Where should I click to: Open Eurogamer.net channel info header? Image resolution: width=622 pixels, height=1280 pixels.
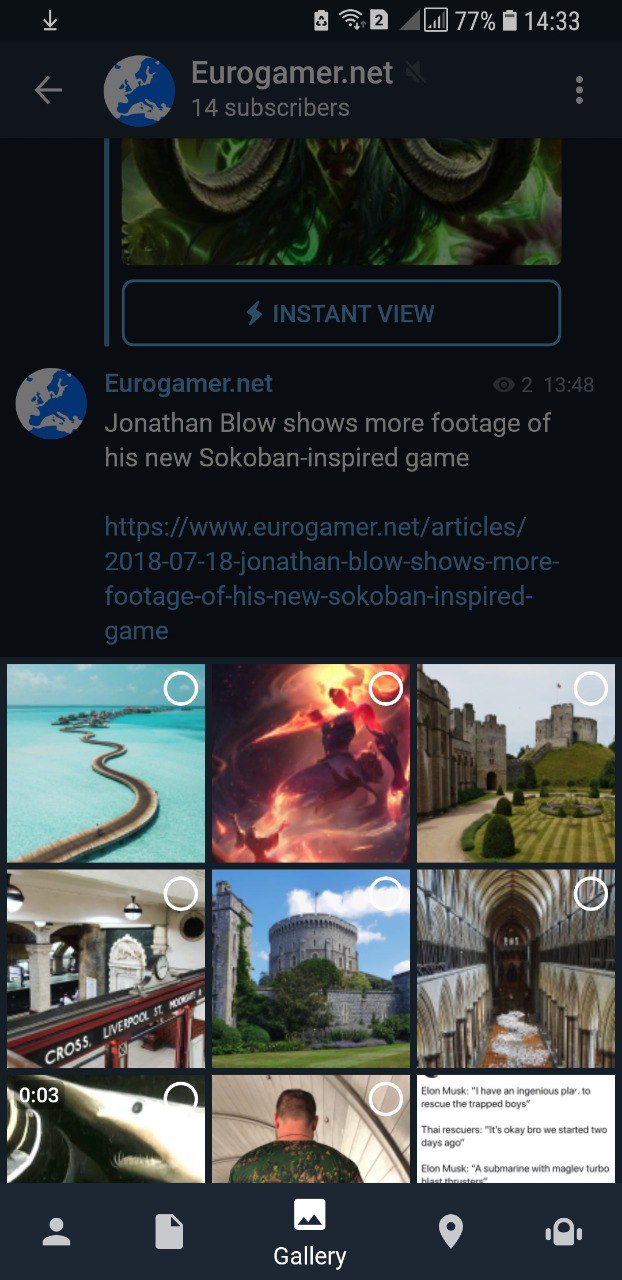pyautogui.click(x=270, y=90)
